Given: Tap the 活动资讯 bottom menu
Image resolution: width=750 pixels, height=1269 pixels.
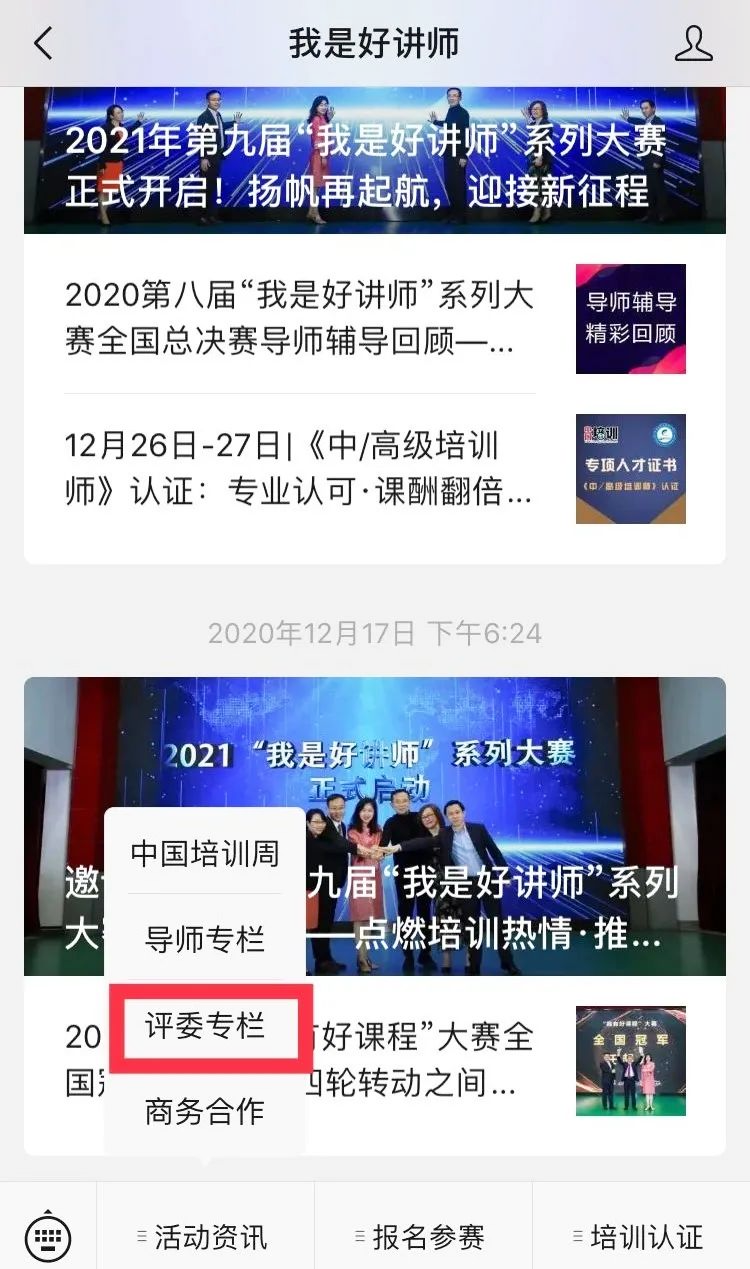Looking at the screenshot, I should [x=205, y=1237].
